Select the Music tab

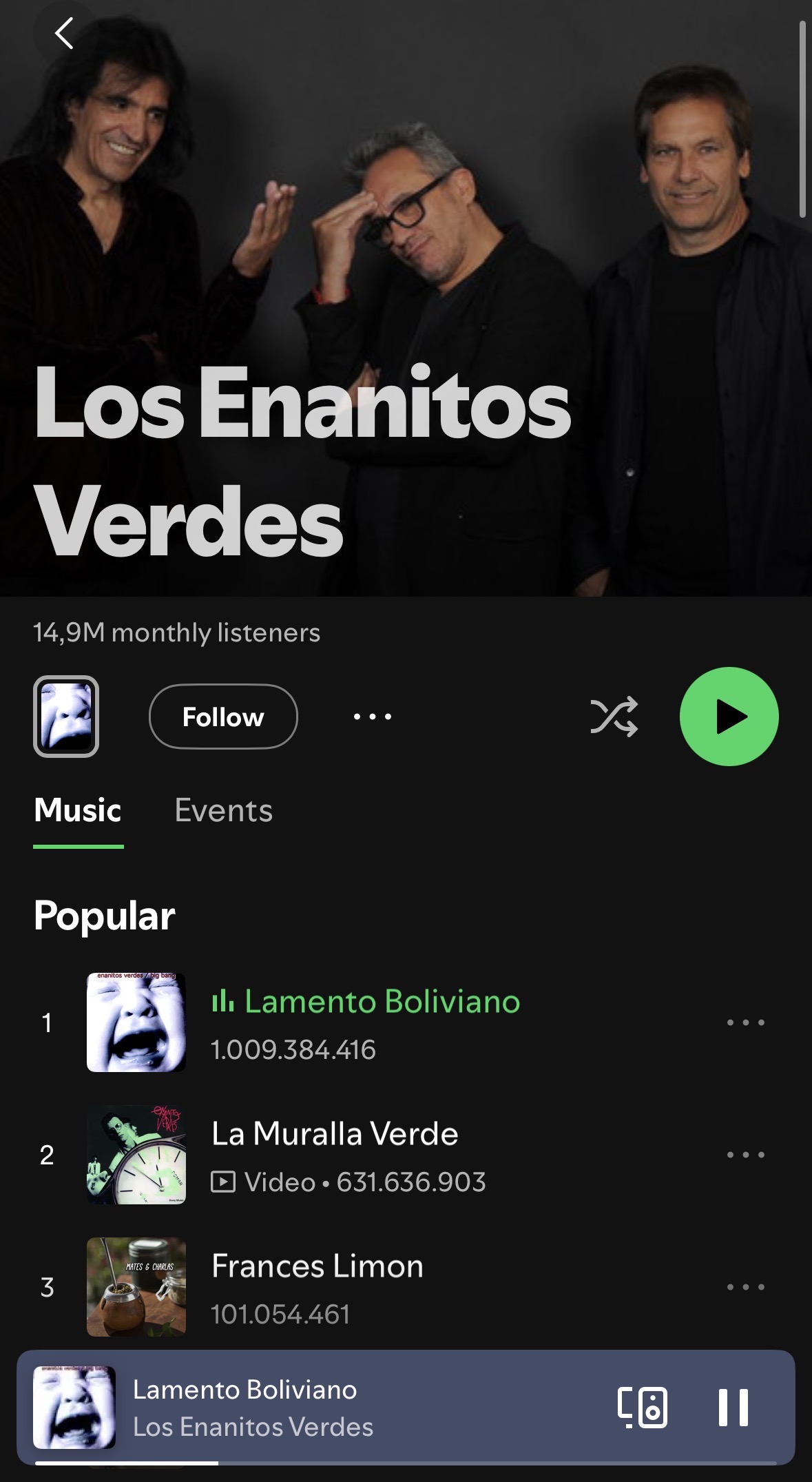[x=78, y=810]
